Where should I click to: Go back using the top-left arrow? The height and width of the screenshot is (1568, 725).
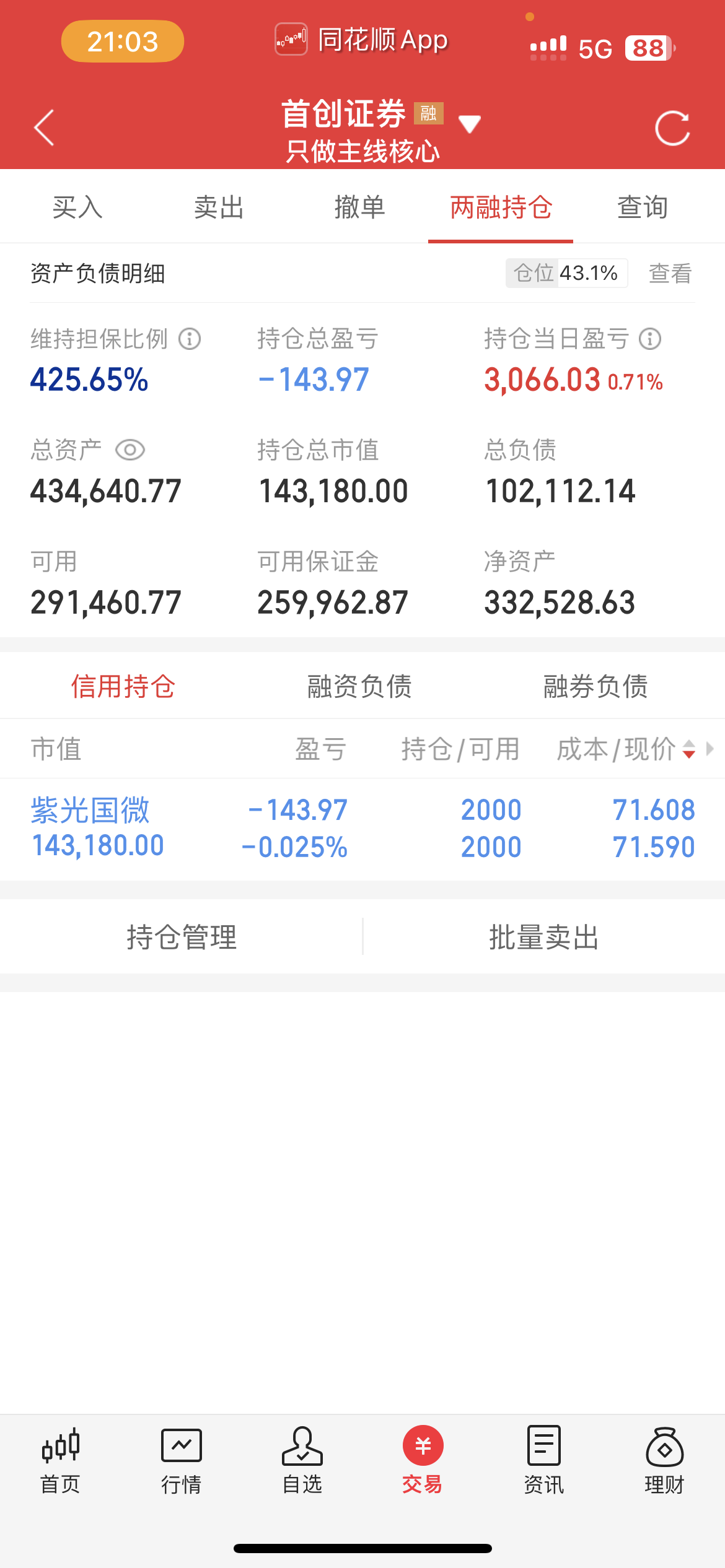45,128
